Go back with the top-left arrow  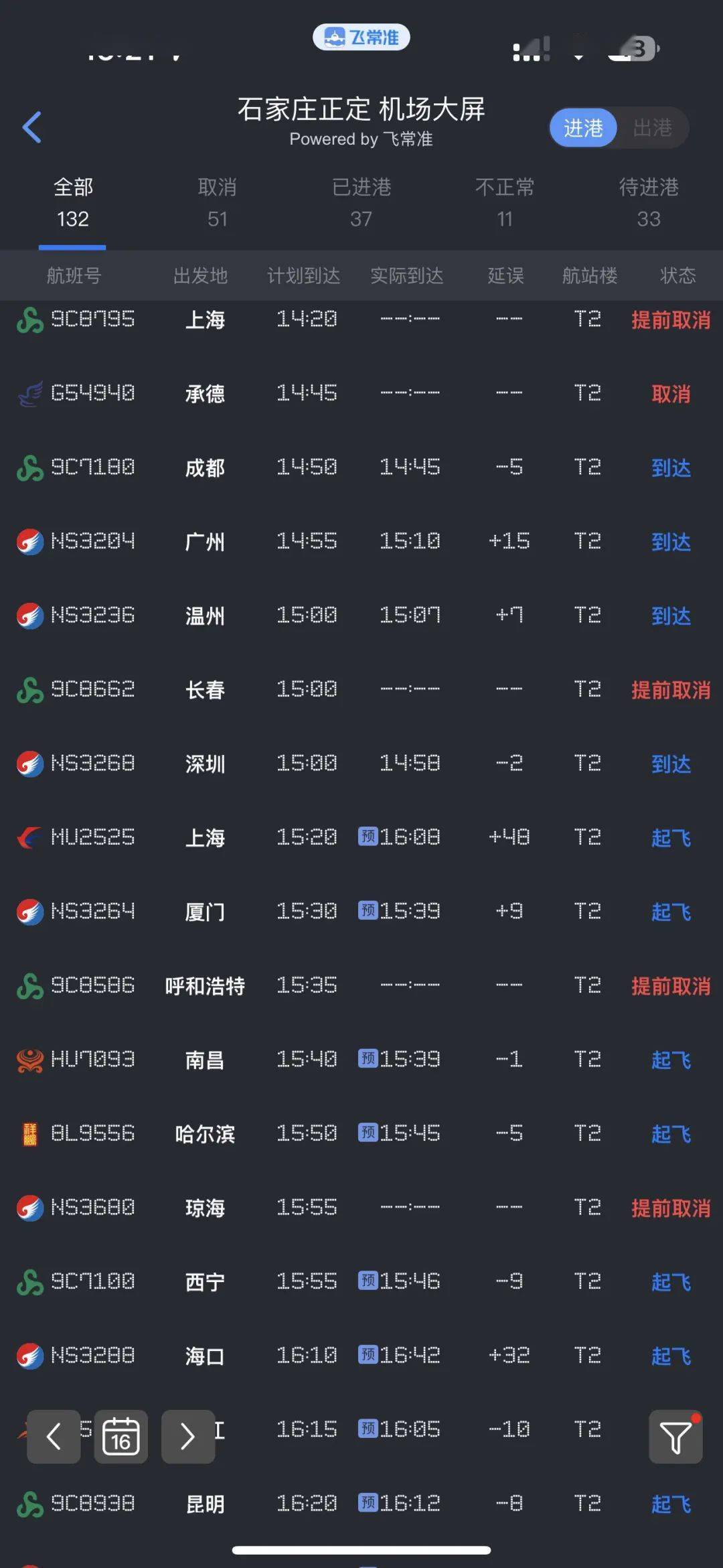[x=31, y=127]
